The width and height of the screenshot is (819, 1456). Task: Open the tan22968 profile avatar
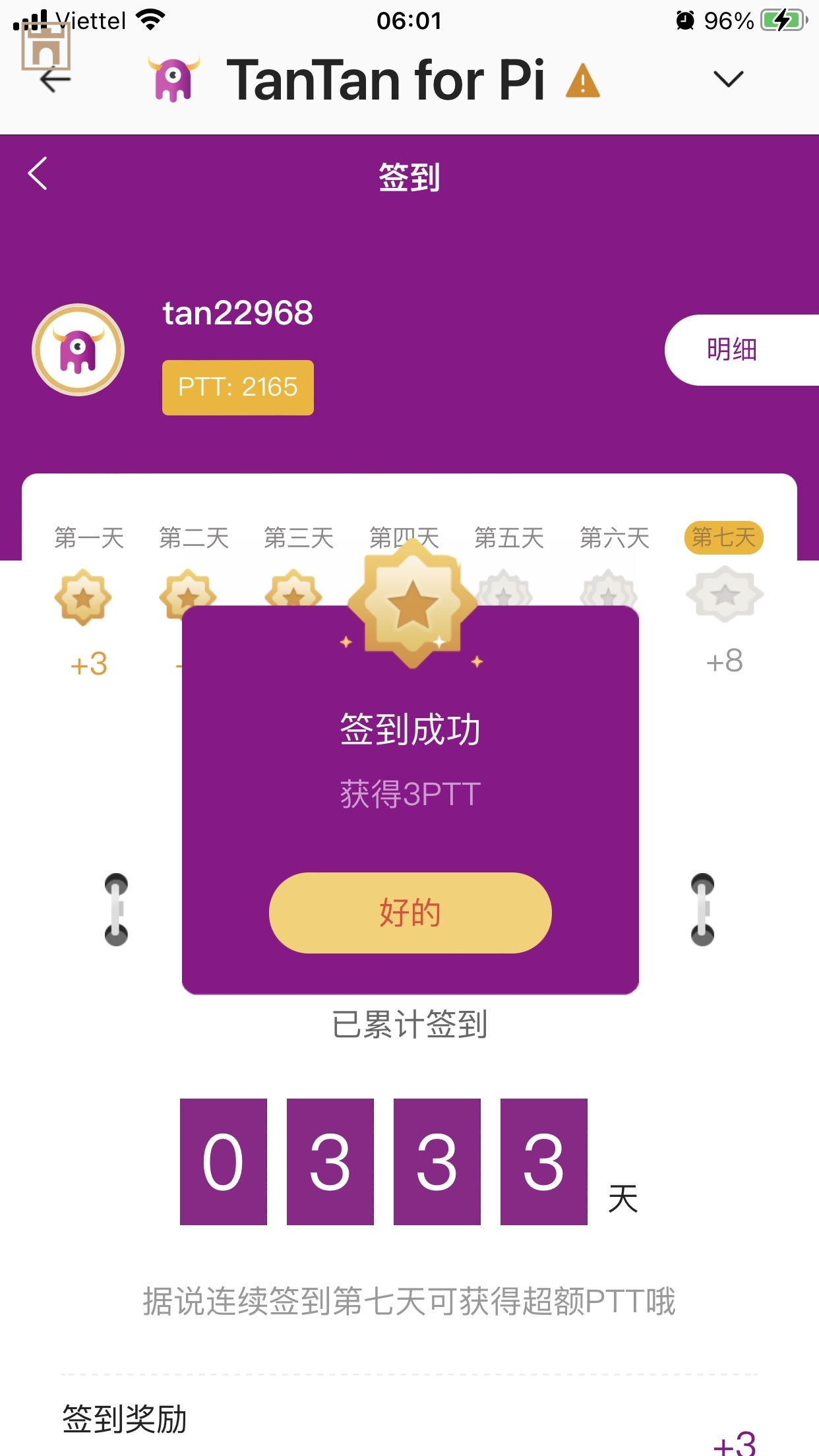pos(78,350)
